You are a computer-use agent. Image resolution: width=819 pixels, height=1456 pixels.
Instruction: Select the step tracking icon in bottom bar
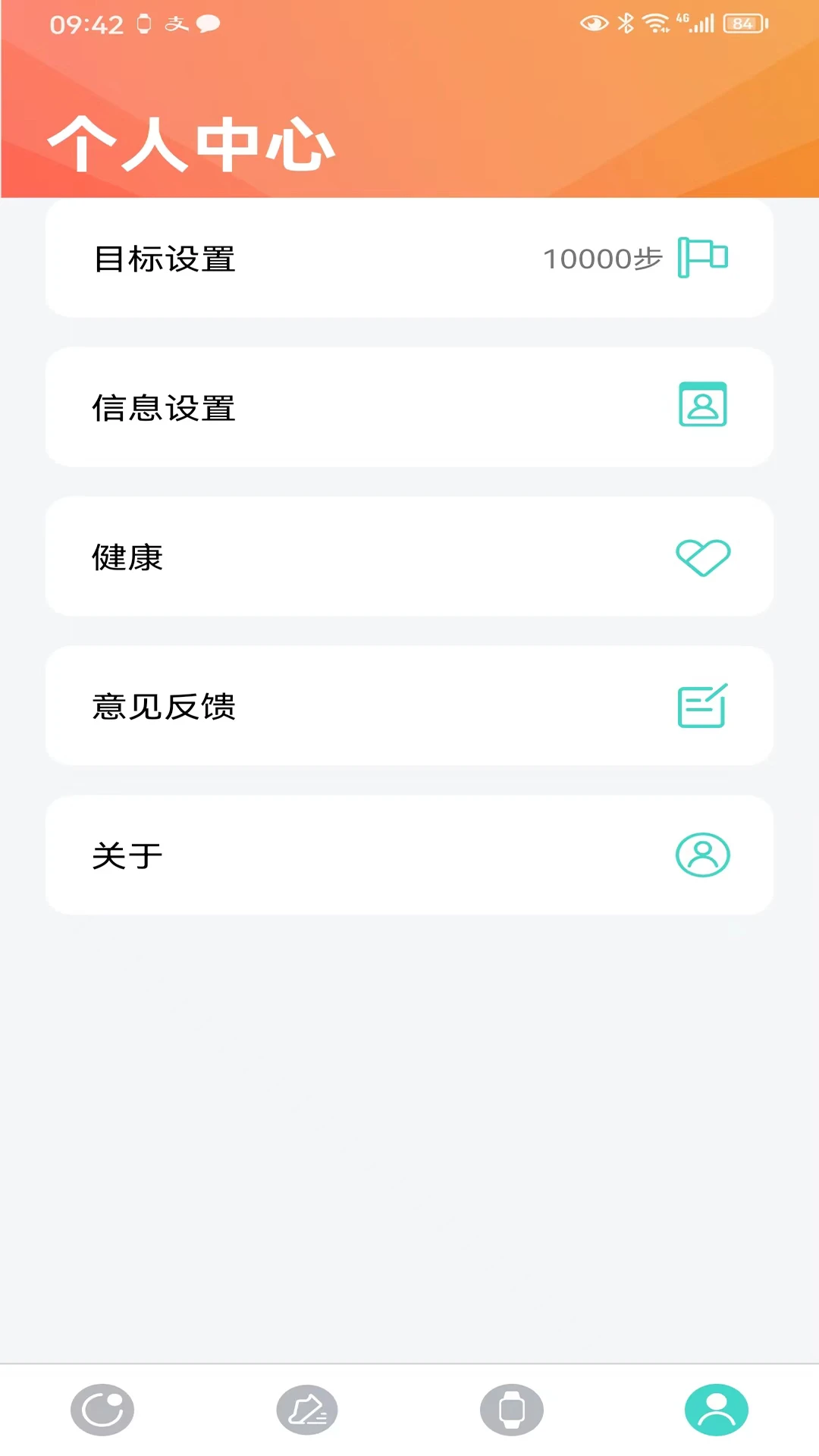[x=307, y=1409]
